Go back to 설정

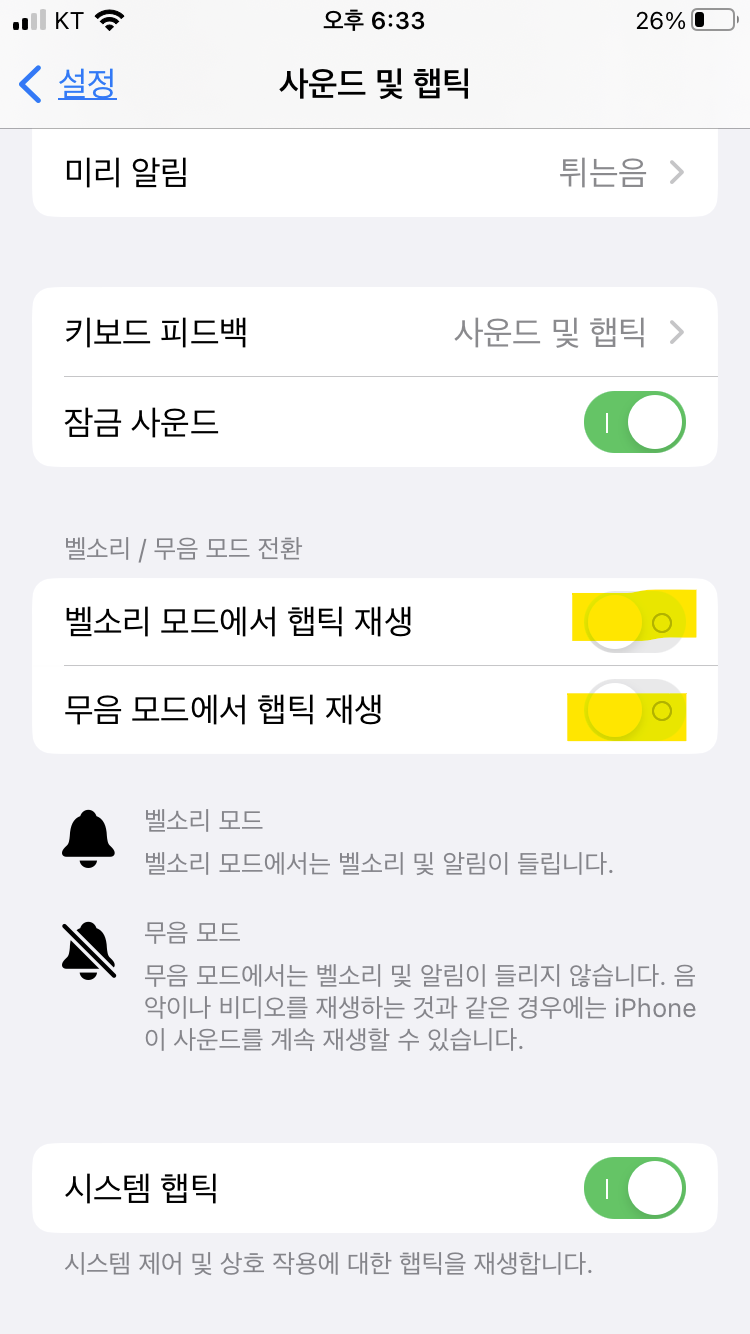(68, 84)
